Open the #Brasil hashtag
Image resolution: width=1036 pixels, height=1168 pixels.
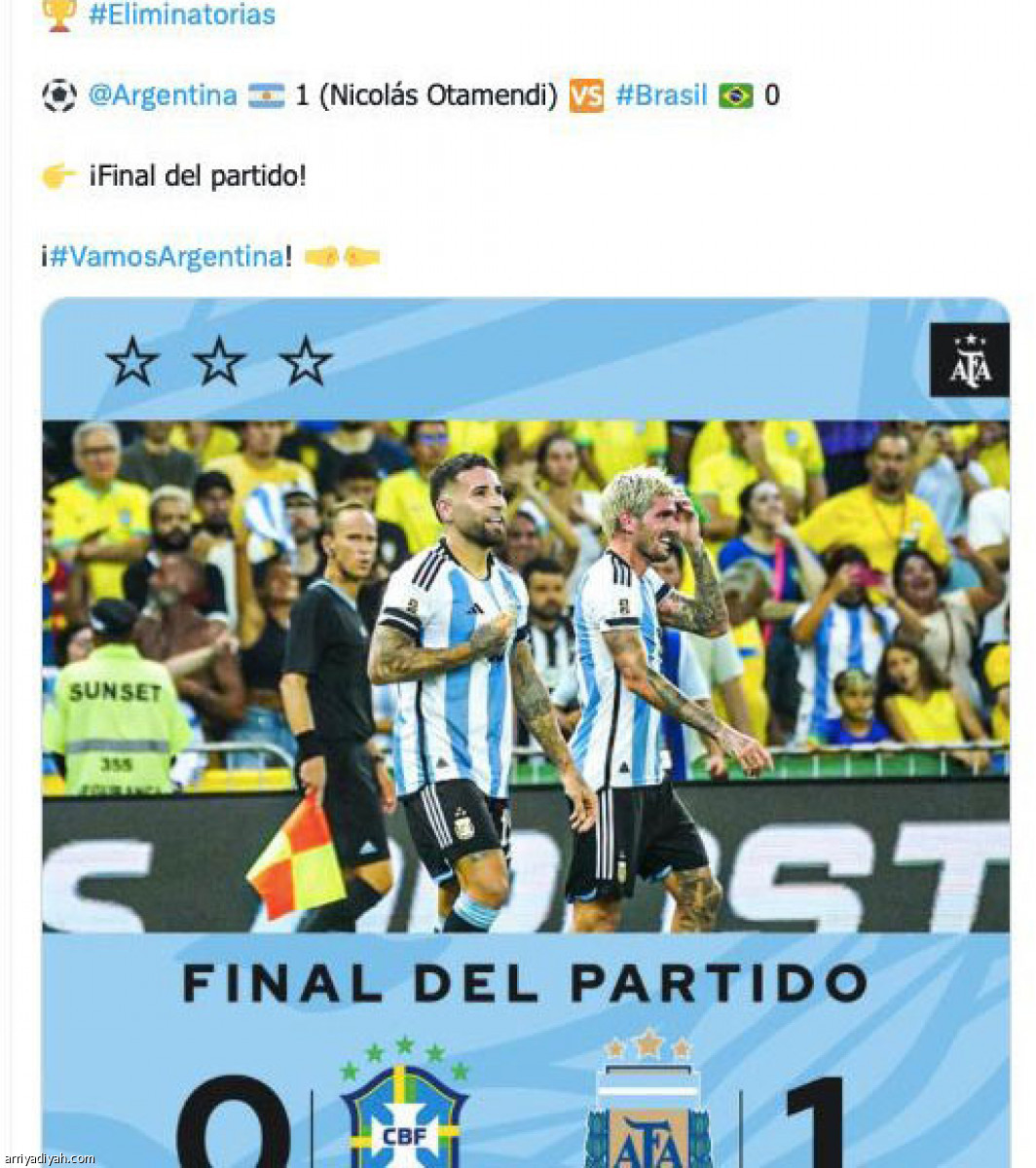click(661, 95)
